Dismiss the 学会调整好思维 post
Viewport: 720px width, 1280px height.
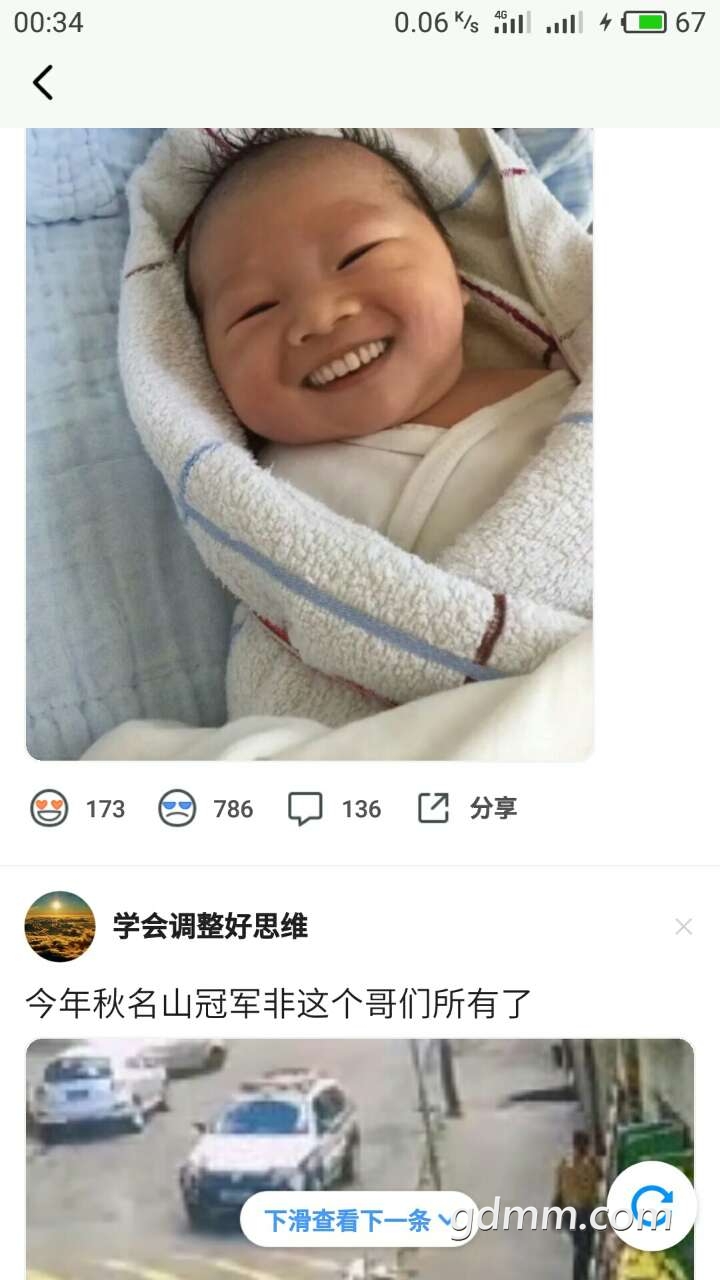(683, 927)
